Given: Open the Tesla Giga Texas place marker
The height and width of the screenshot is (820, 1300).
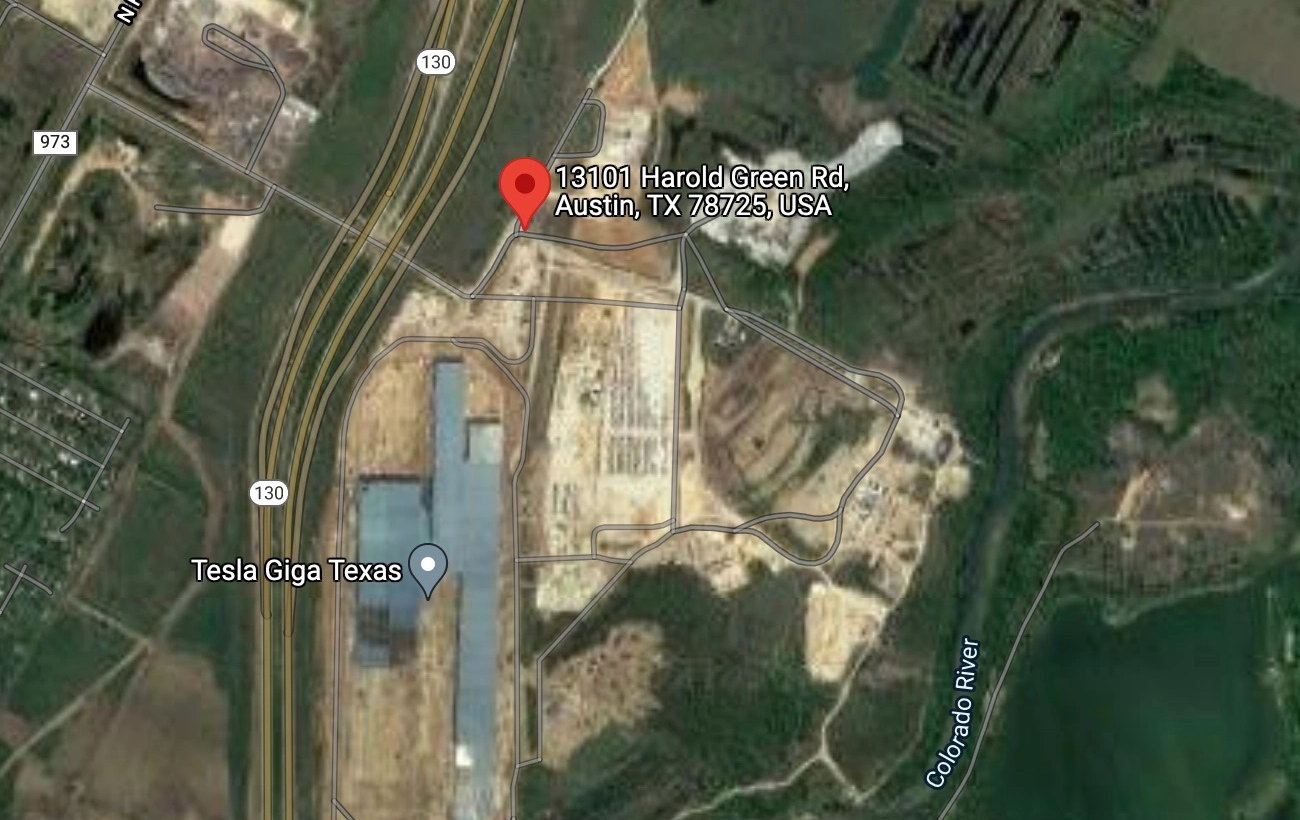Looking at the screenshot, I should [428, 566].
